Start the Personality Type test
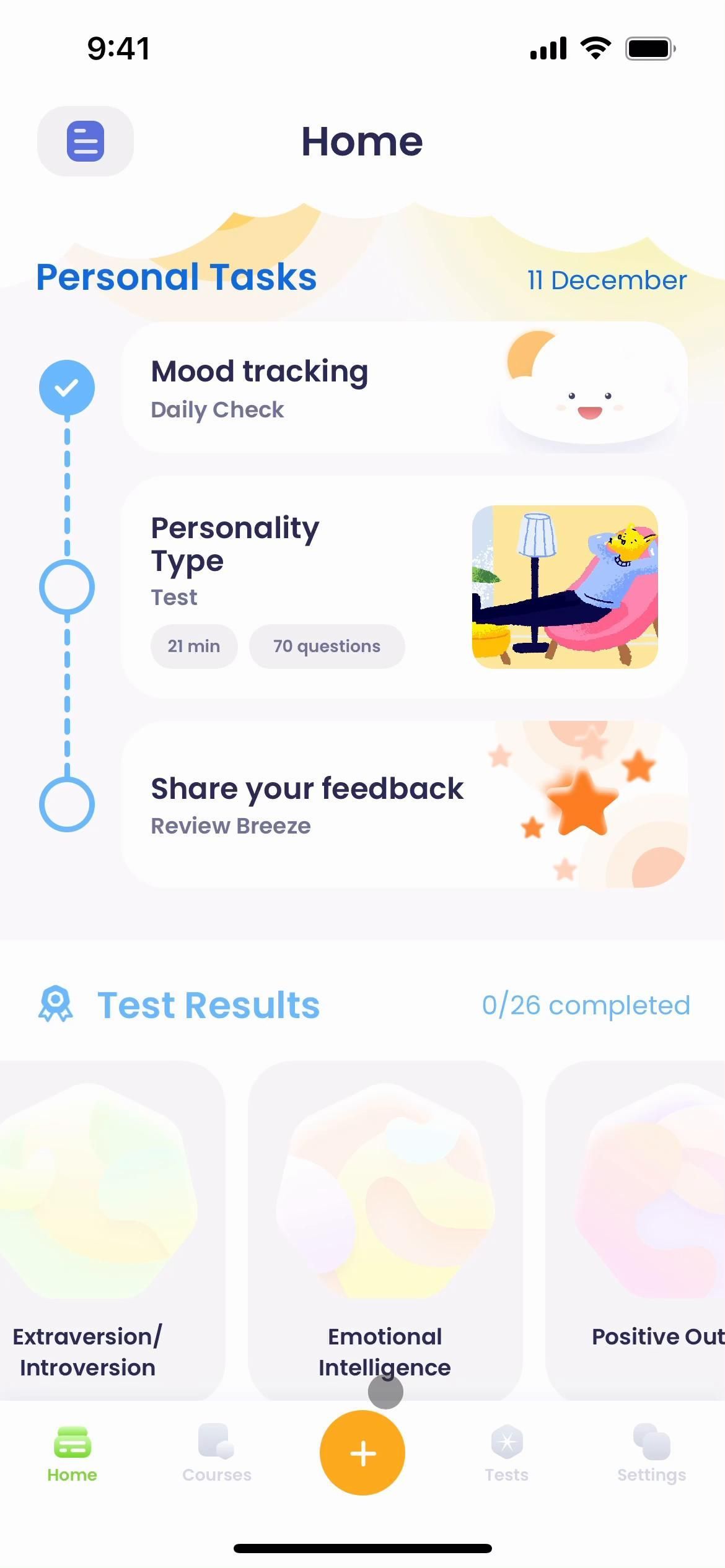Image resolution: width=725 pixels, height=1568 pixels. (x=404, y=587)
